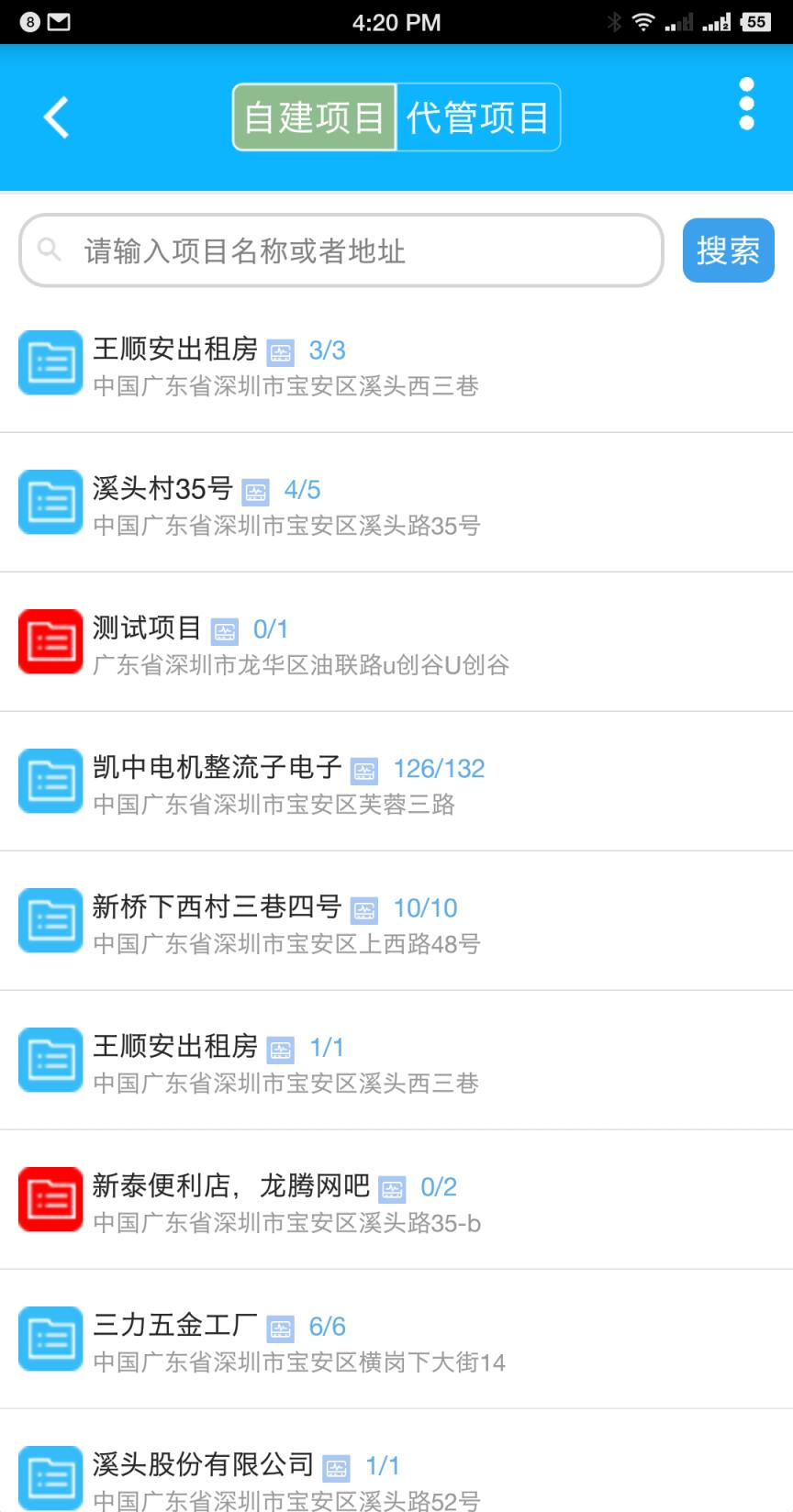The height and width of the screenshot is (1512, 793).
Task: Open the 6/6 count for 三力五金工厂
Action: point(327,1327)
